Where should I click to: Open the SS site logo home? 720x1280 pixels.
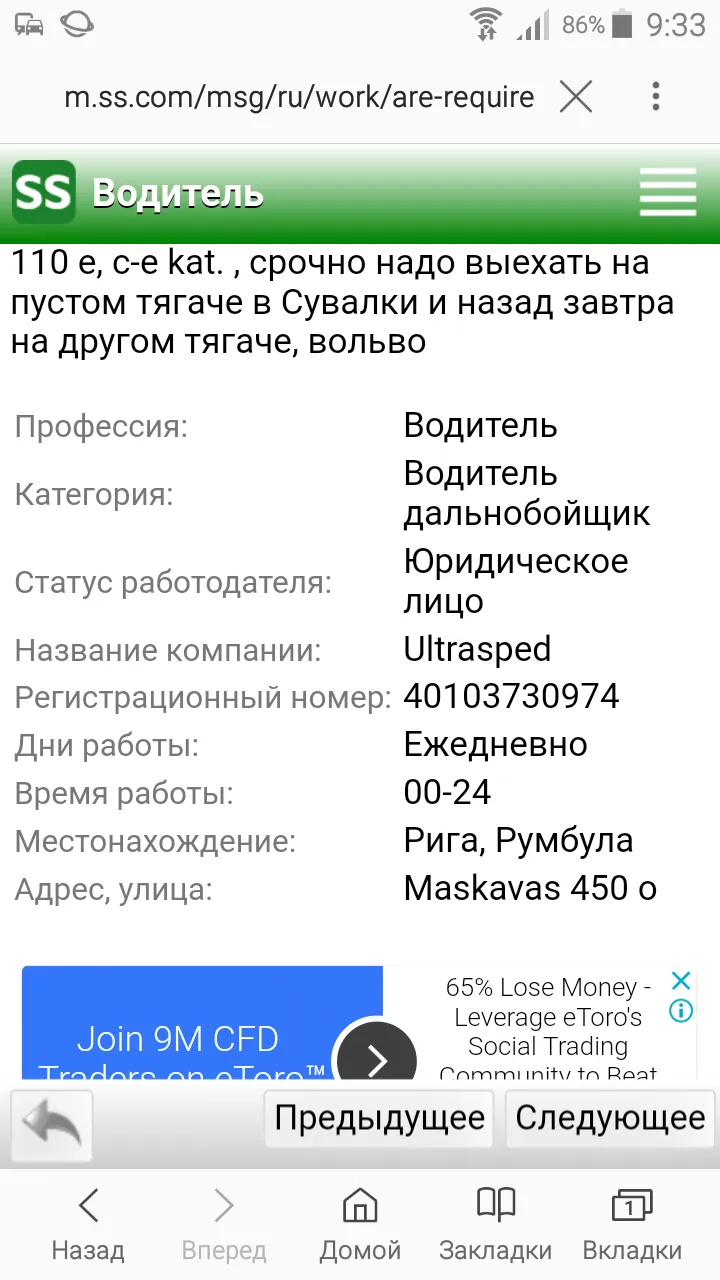[x=44, y=191]
